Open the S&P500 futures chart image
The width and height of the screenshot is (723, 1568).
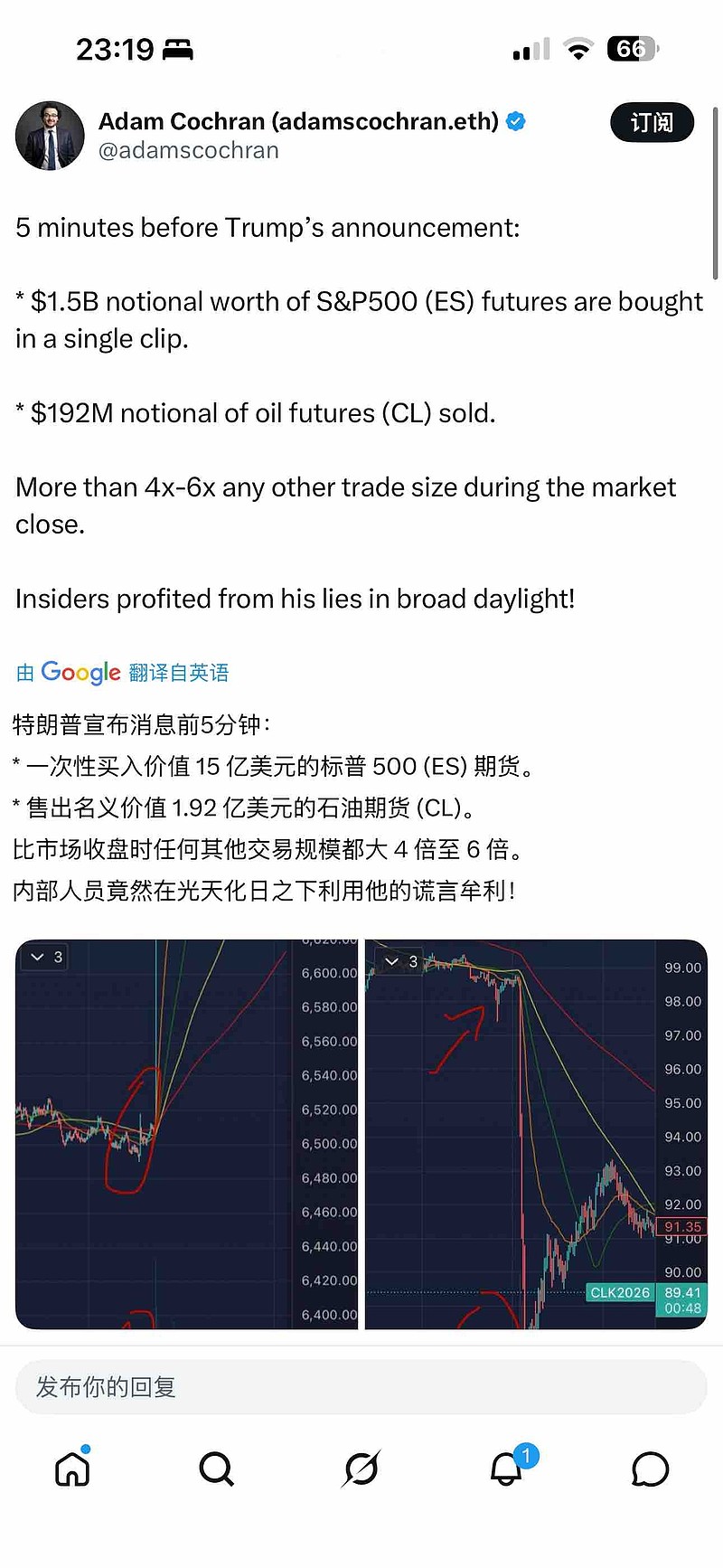[188, 1134]
